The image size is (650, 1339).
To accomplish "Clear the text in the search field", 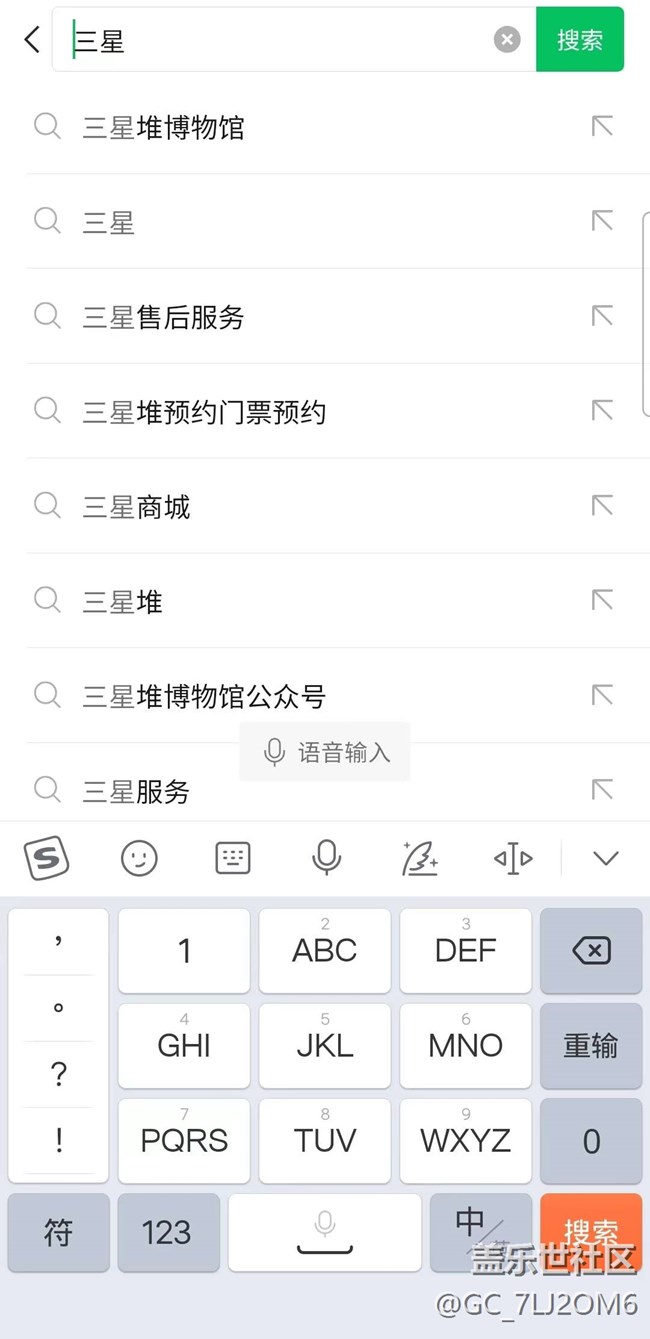I will click(507, 40).
